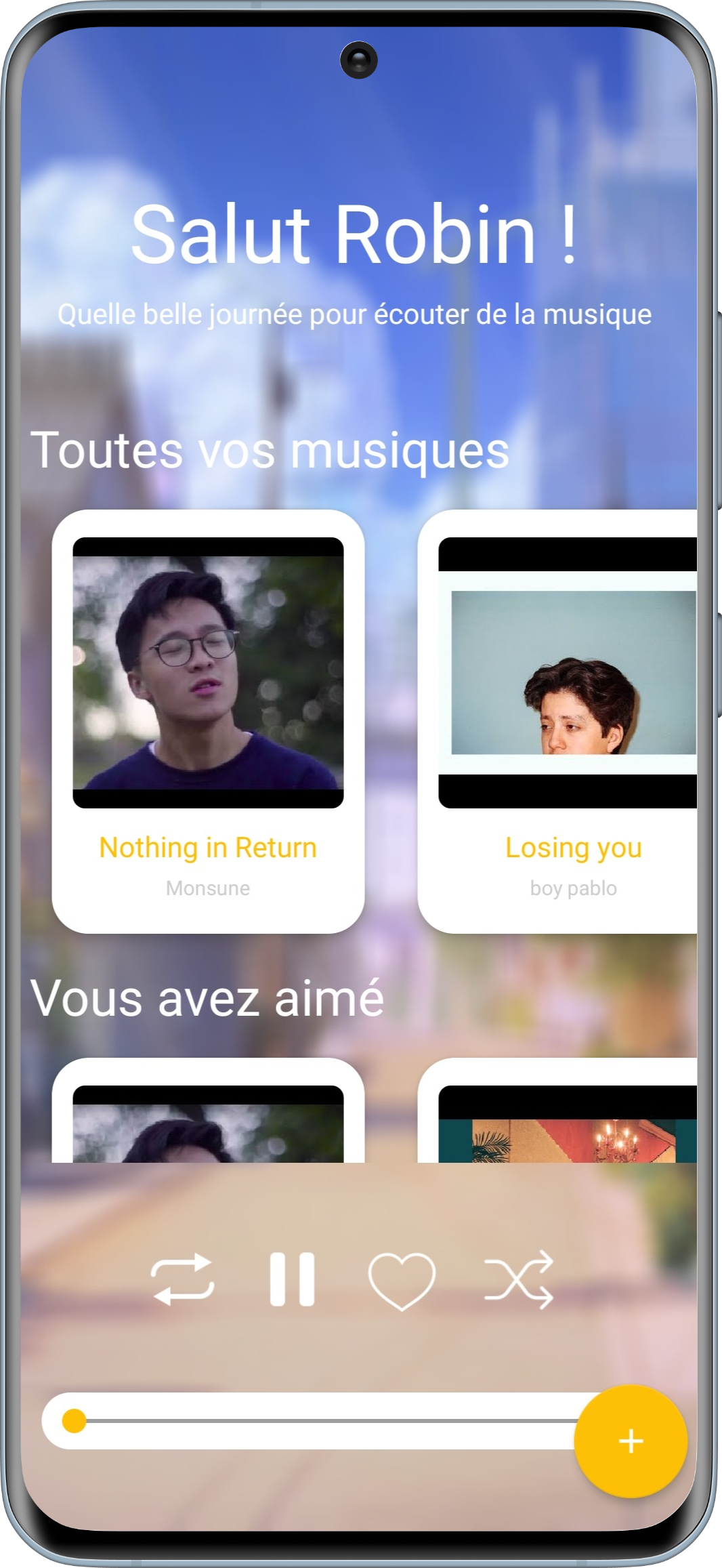
Task: Tap the Monsune album artwork thumbnail
Action: [208, 674]
